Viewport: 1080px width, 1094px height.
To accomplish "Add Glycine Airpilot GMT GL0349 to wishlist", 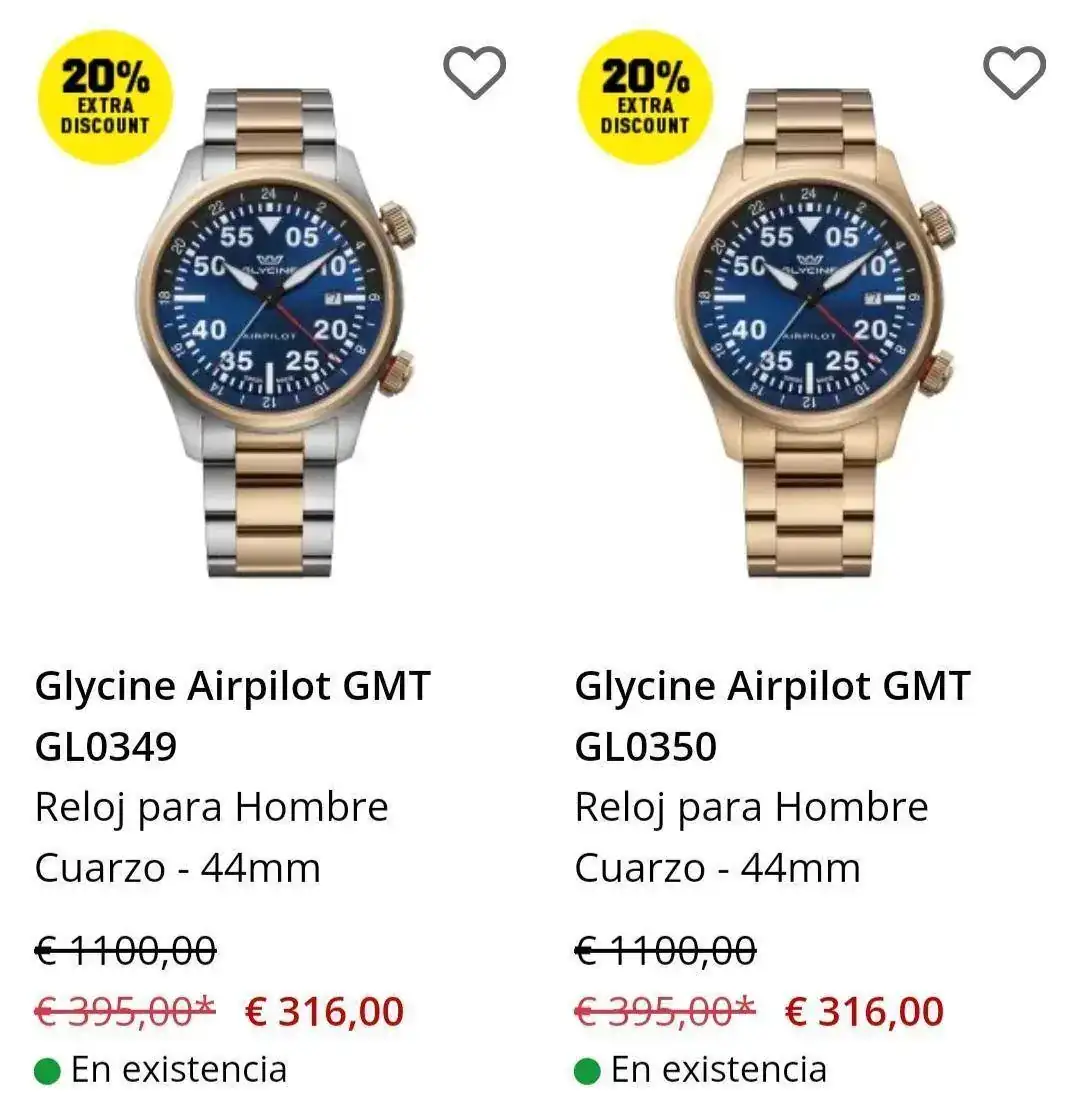I will pos(474,72).
